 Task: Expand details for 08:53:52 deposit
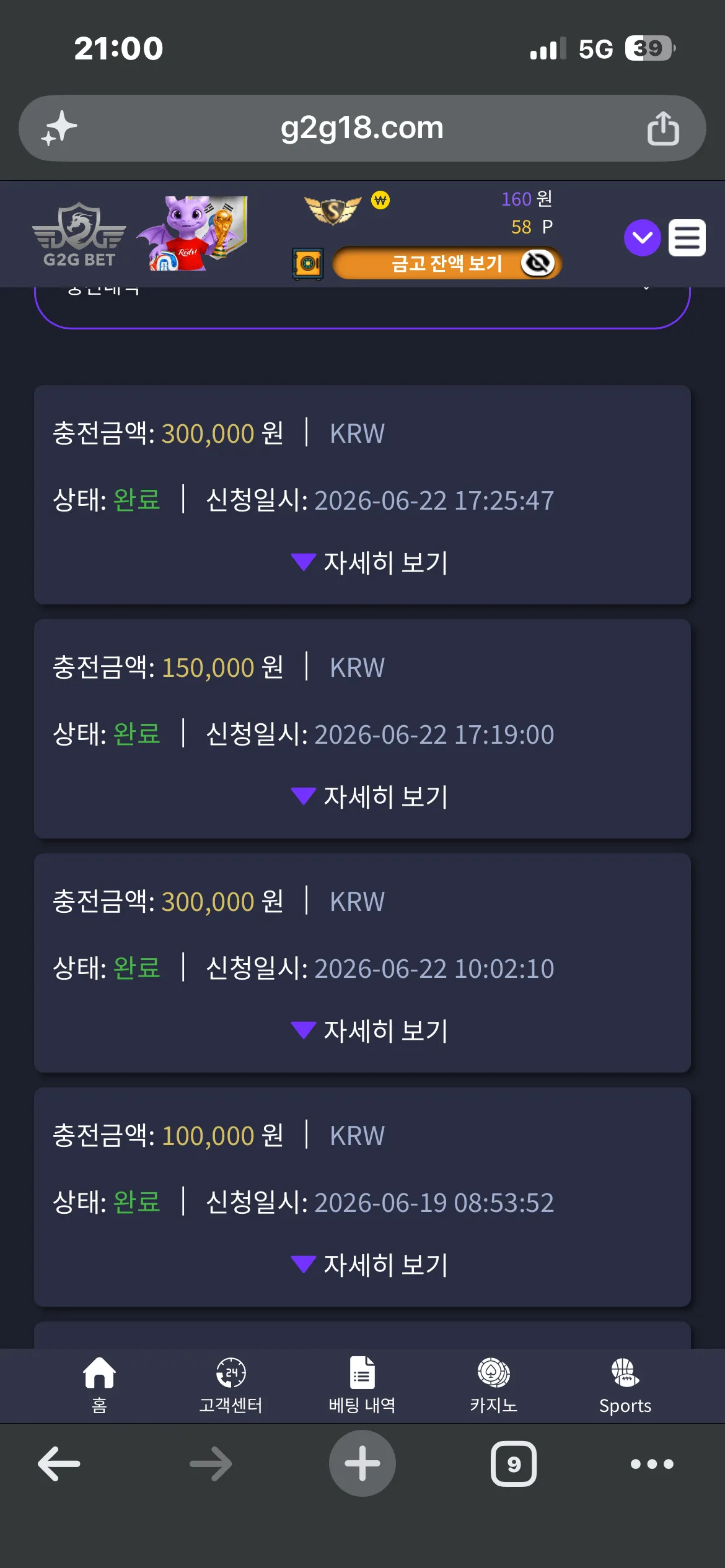[x=370, y=1265]
